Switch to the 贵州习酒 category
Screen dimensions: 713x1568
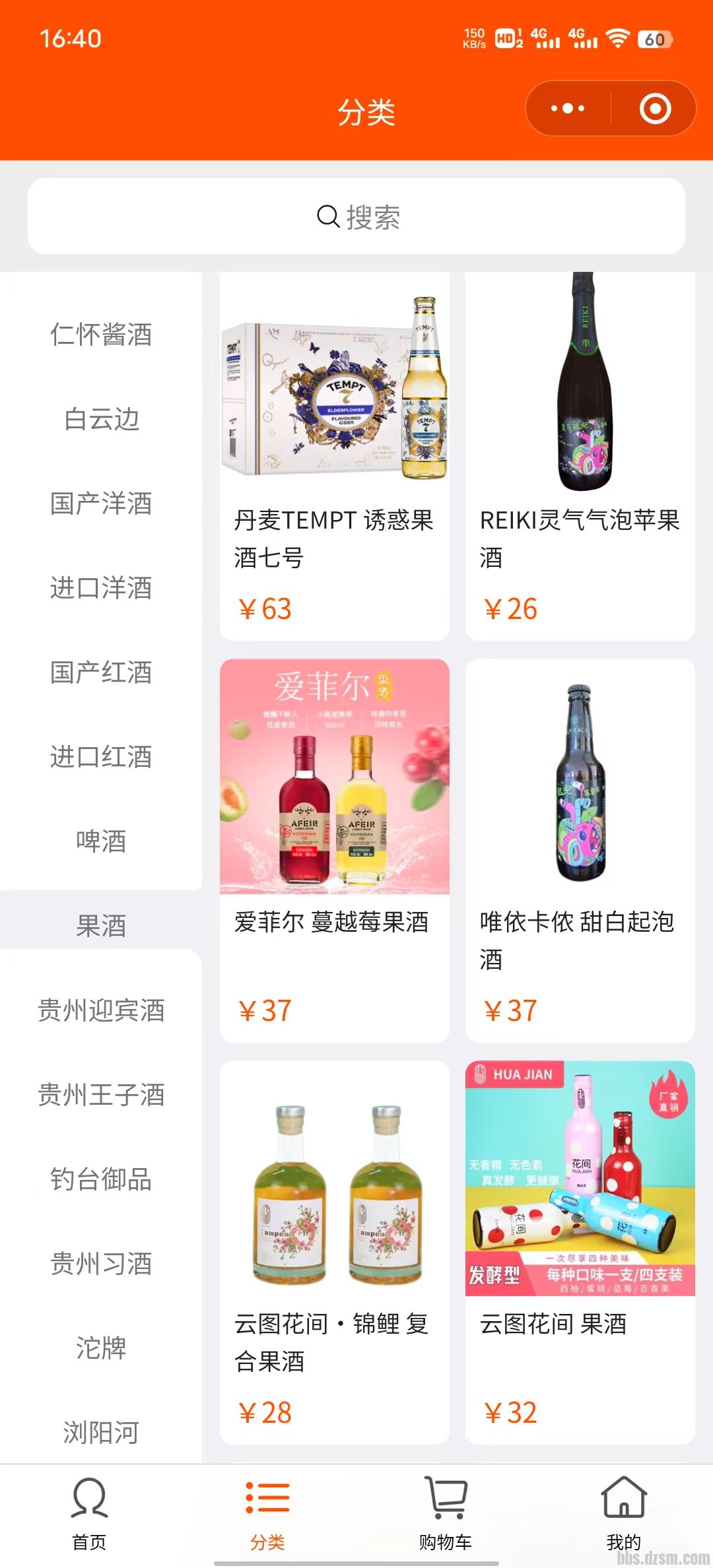pyautogui.click(x=101, y=1264)
